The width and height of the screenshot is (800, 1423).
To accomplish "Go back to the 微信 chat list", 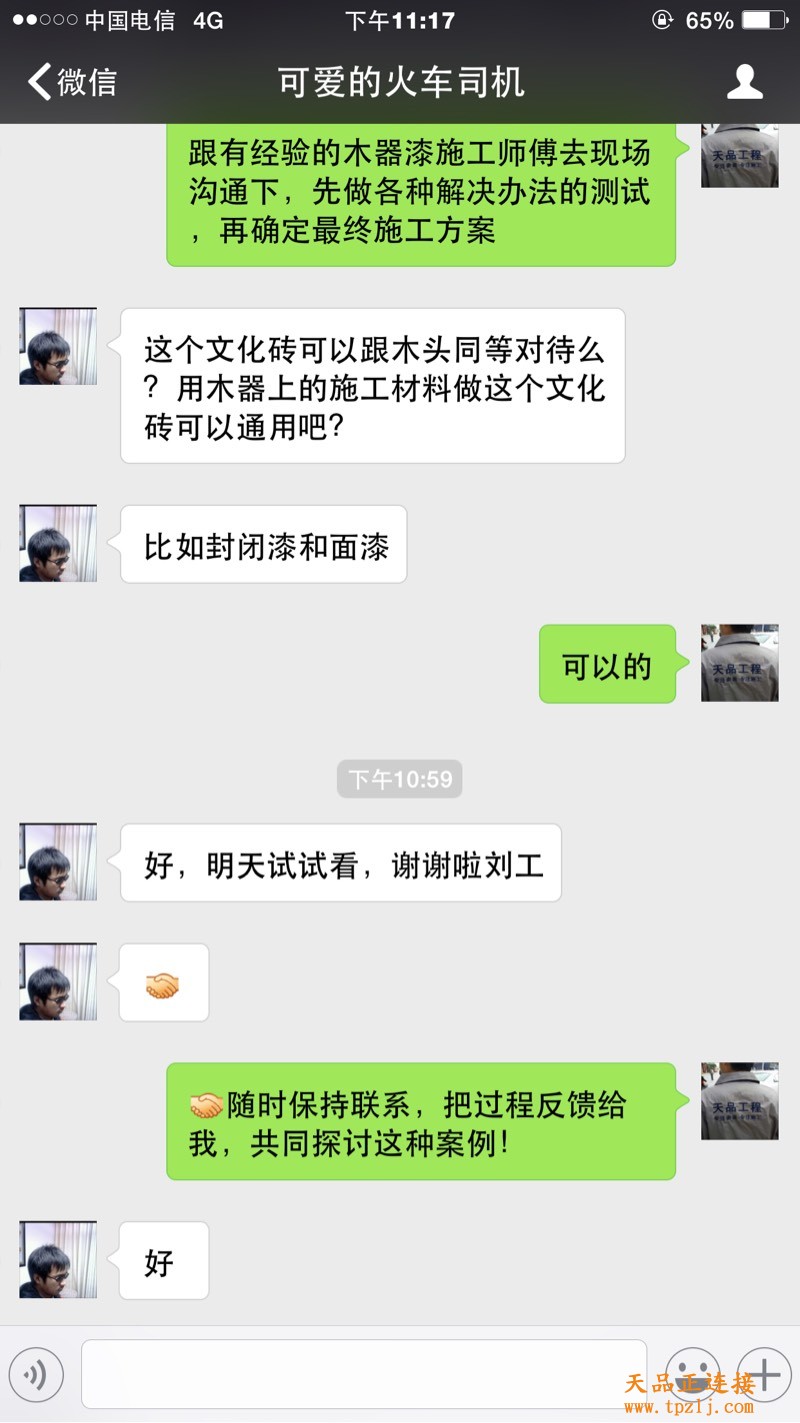I will tap(70, 82).
